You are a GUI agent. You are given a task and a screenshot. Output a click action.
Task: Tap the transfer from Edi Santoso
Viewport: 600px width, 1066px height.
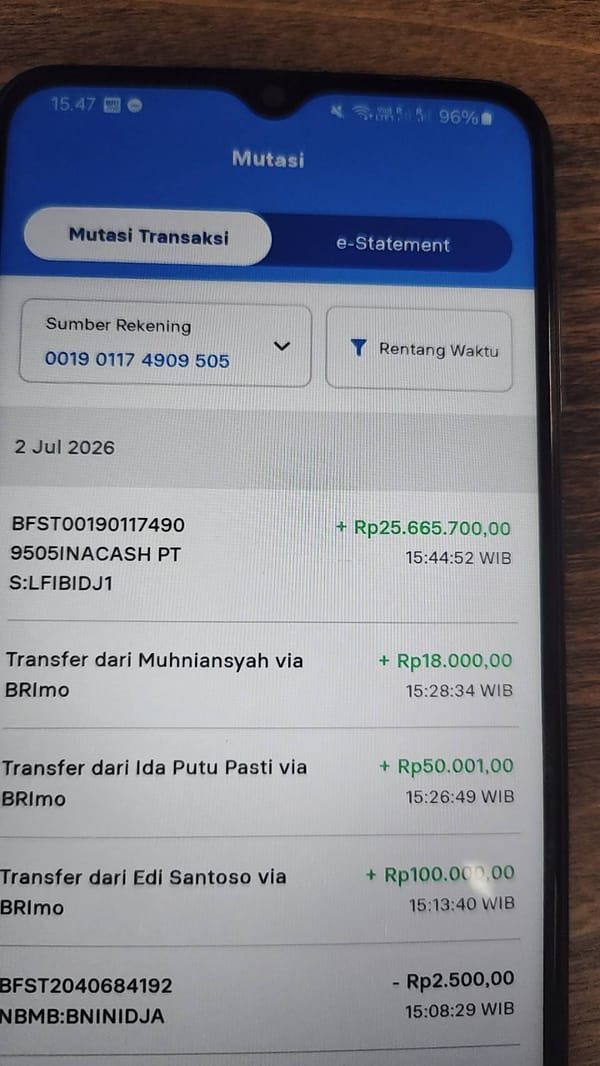click(260, 889)
